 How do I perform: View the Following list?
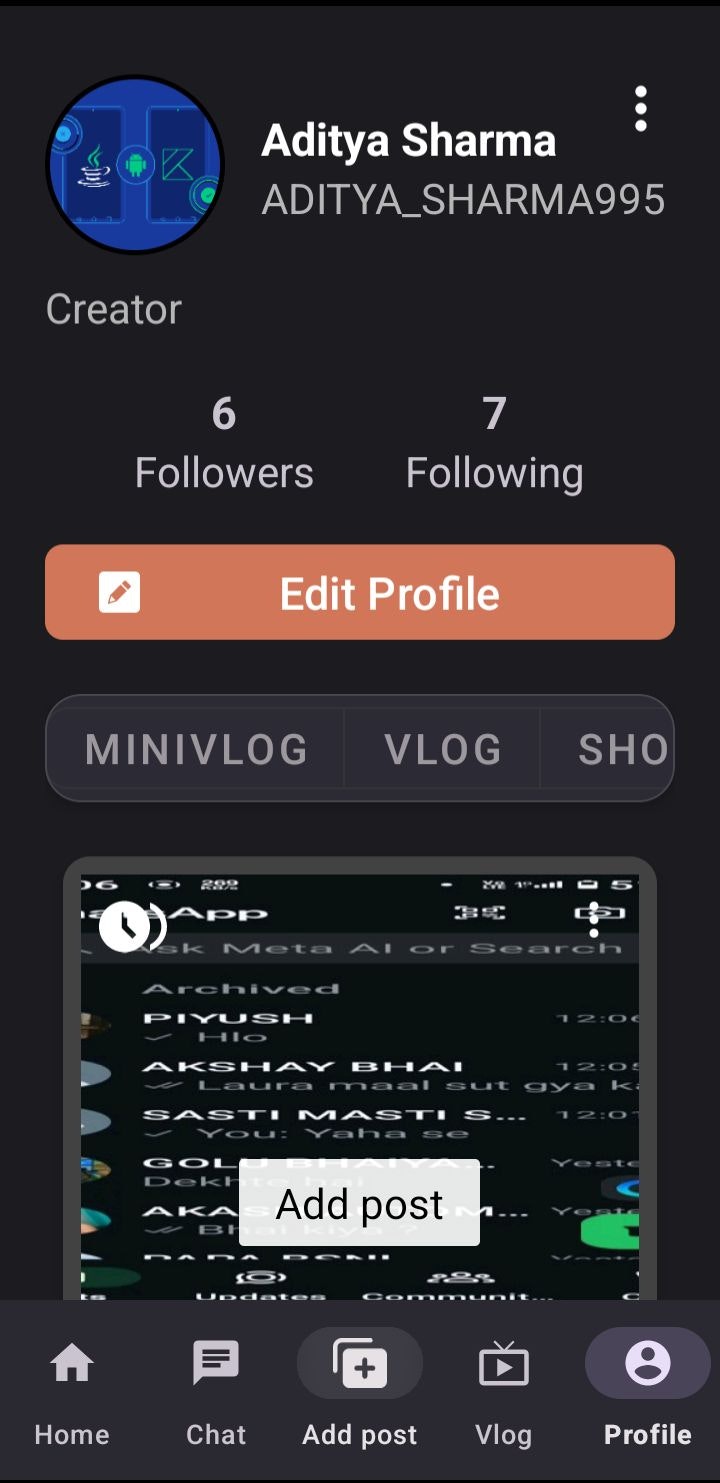pyautogui.click(x=494, y=444)
